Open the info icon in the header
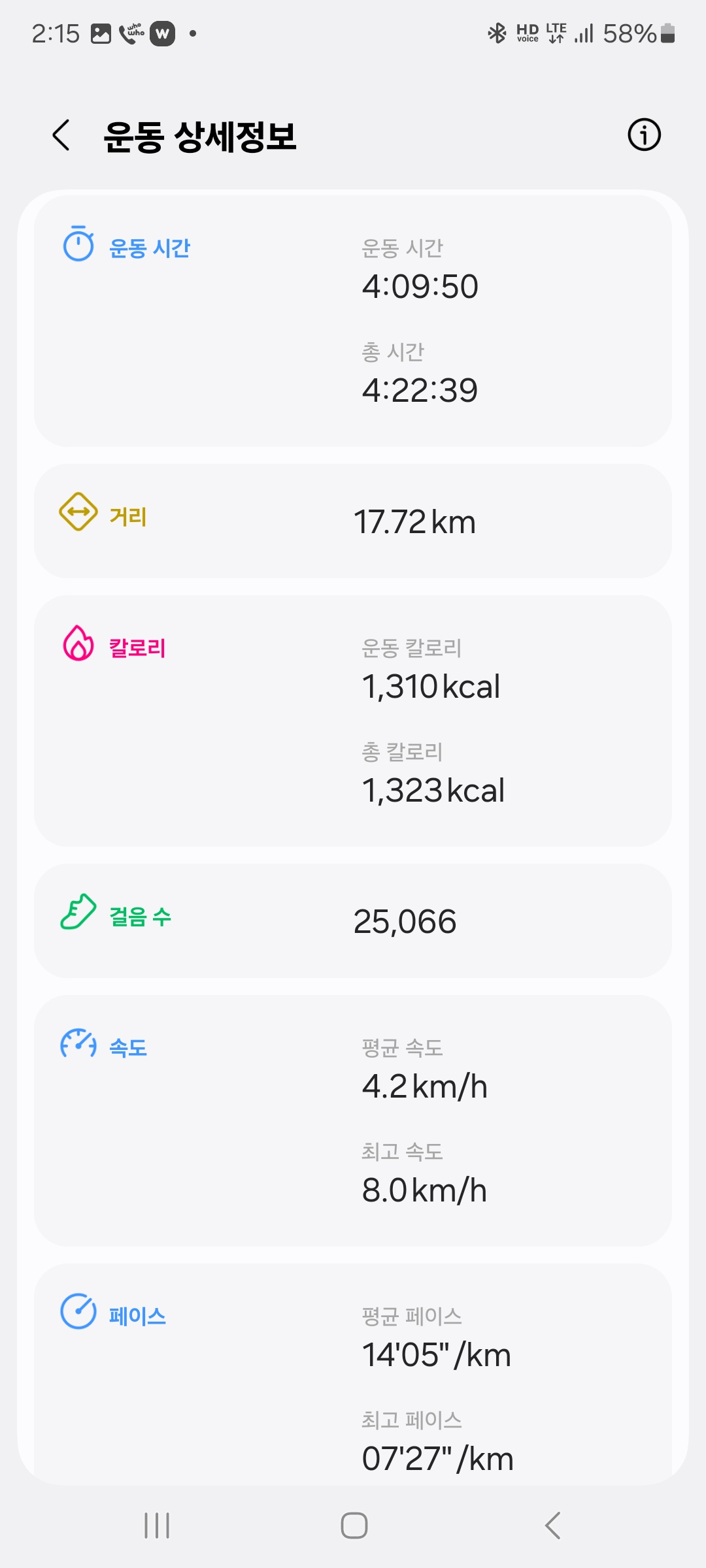 tap(644, 135)
